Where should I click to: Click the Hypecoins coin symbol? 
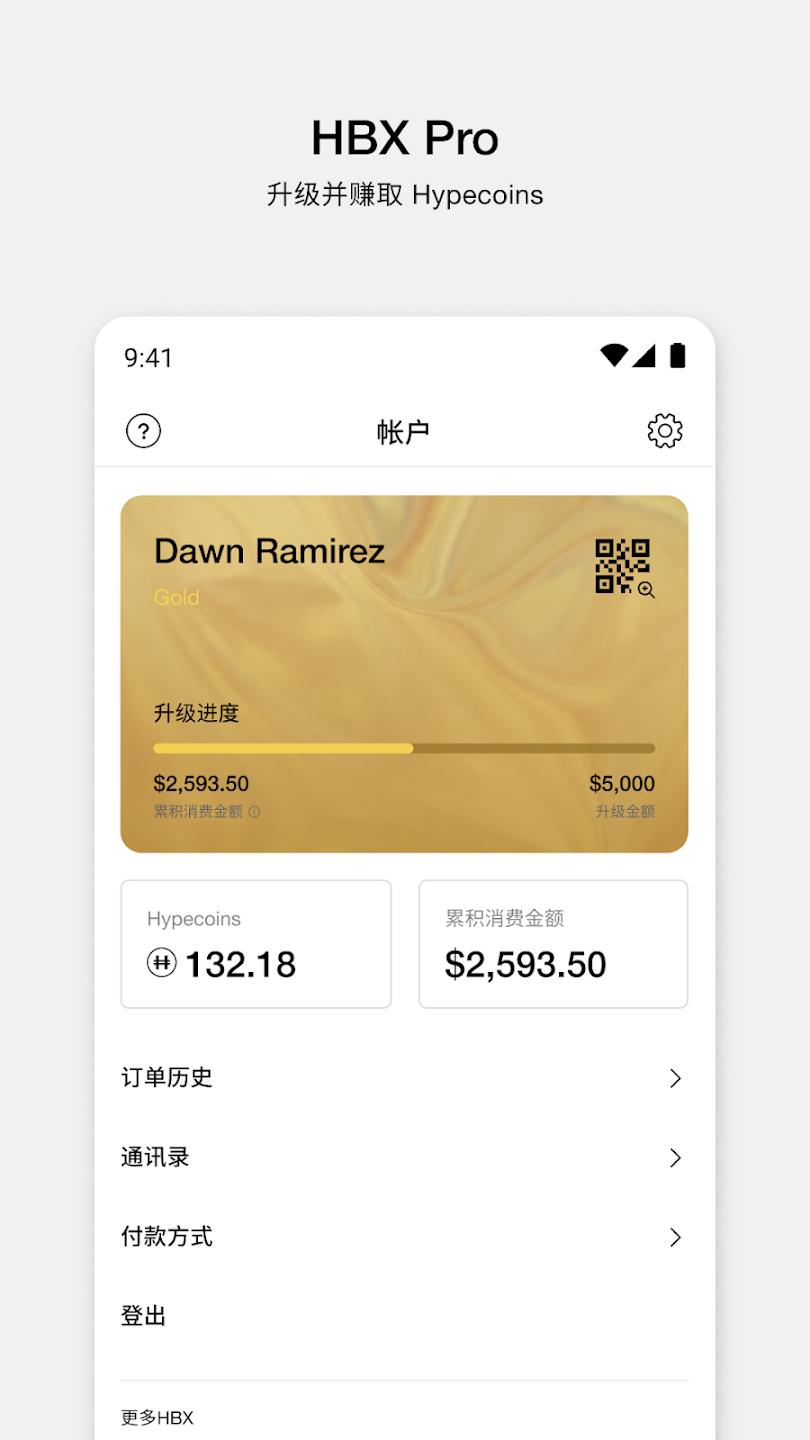click(x=160, y=963)
